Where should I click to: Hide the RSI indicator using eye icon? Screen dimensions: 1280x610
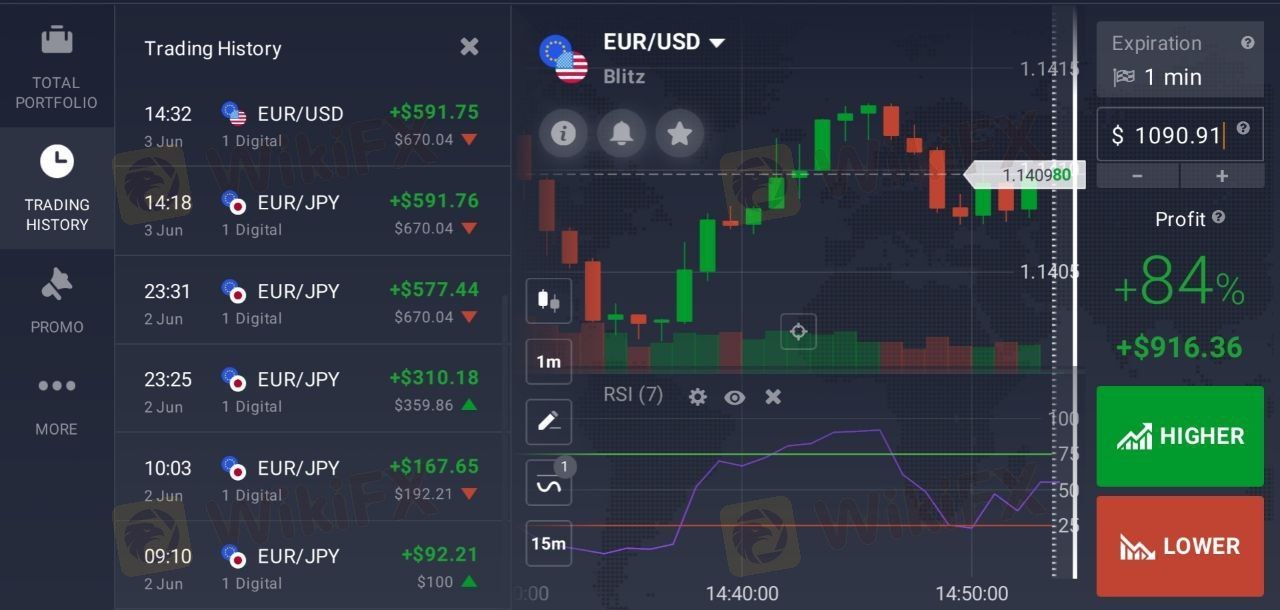coord(735,397)
